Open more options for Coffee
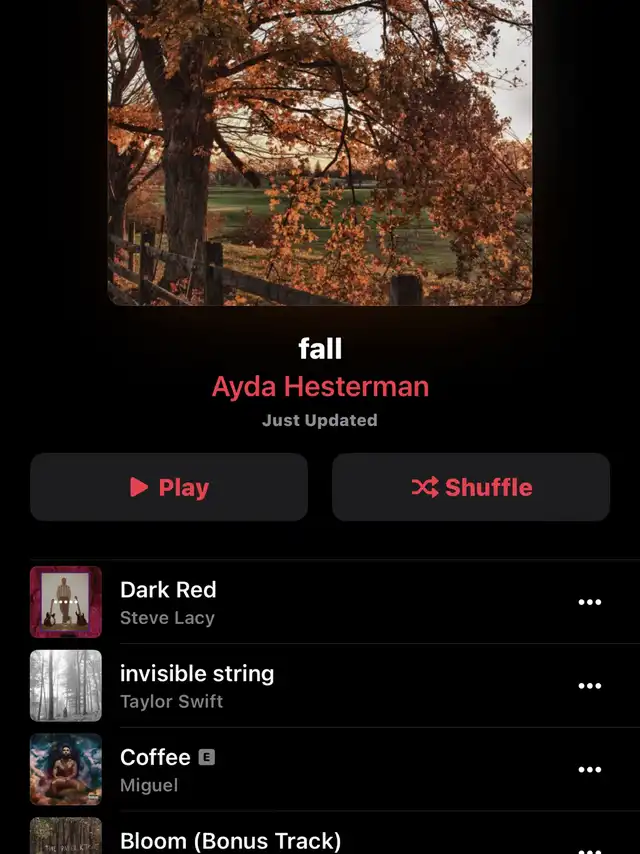 point(590,769)
